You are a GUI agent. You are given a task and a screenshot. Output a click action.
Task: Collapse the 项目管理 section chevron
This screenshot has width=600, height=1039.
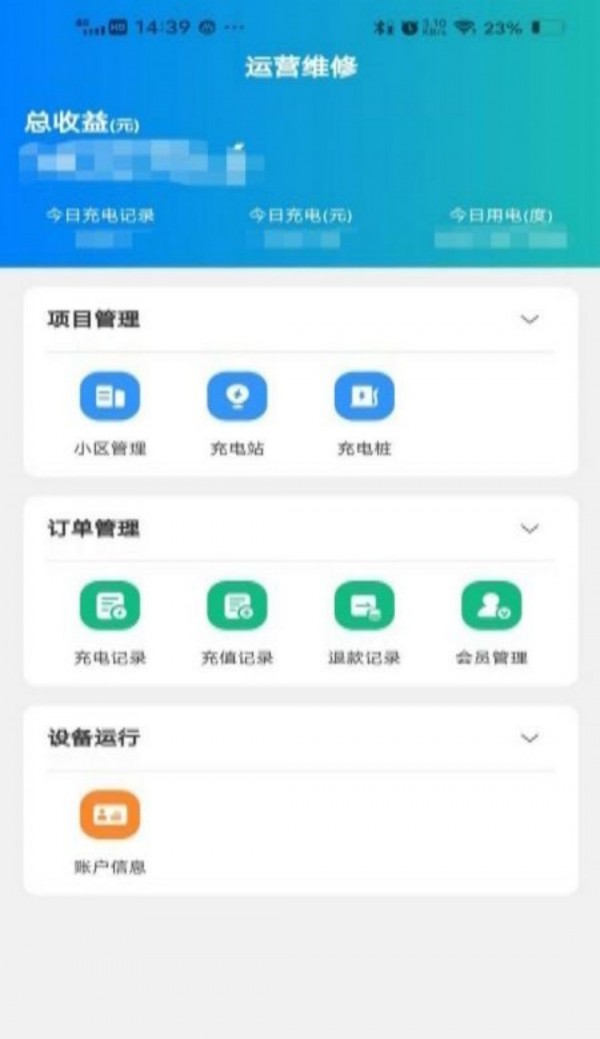(530, 320)
